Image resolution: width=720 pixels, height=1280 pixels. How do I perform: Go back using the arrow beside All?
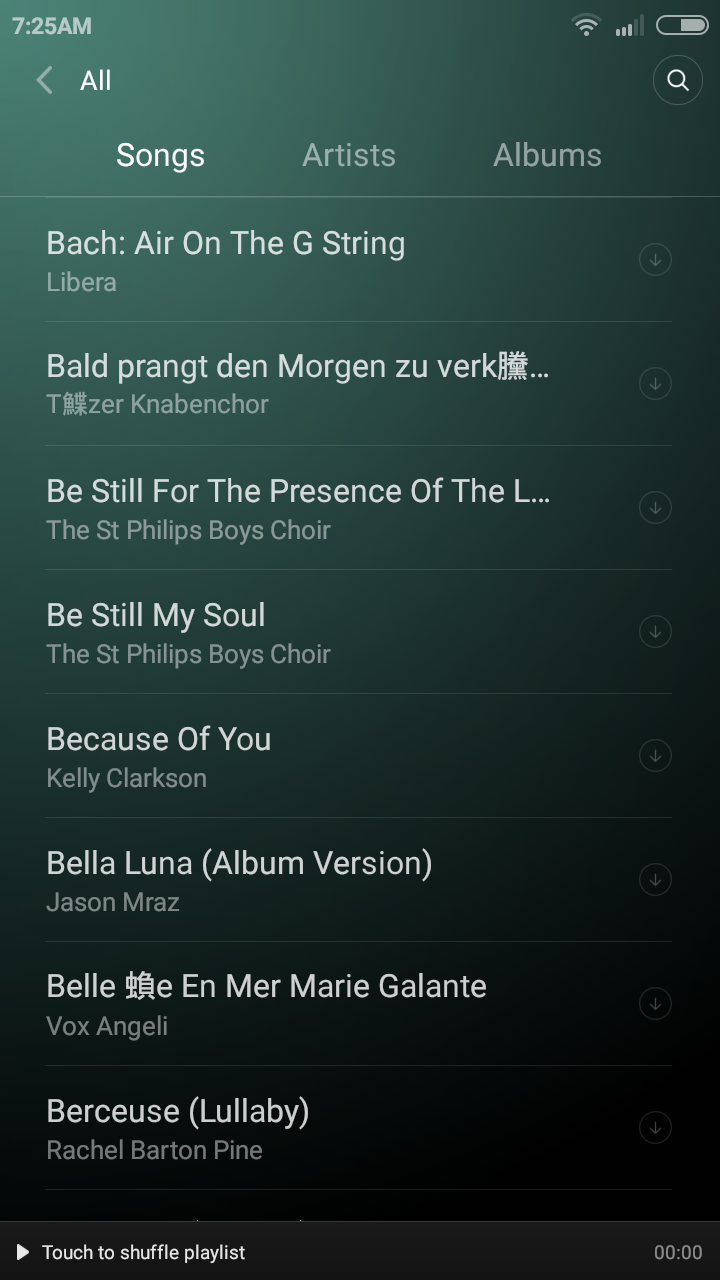pos(44,81)
